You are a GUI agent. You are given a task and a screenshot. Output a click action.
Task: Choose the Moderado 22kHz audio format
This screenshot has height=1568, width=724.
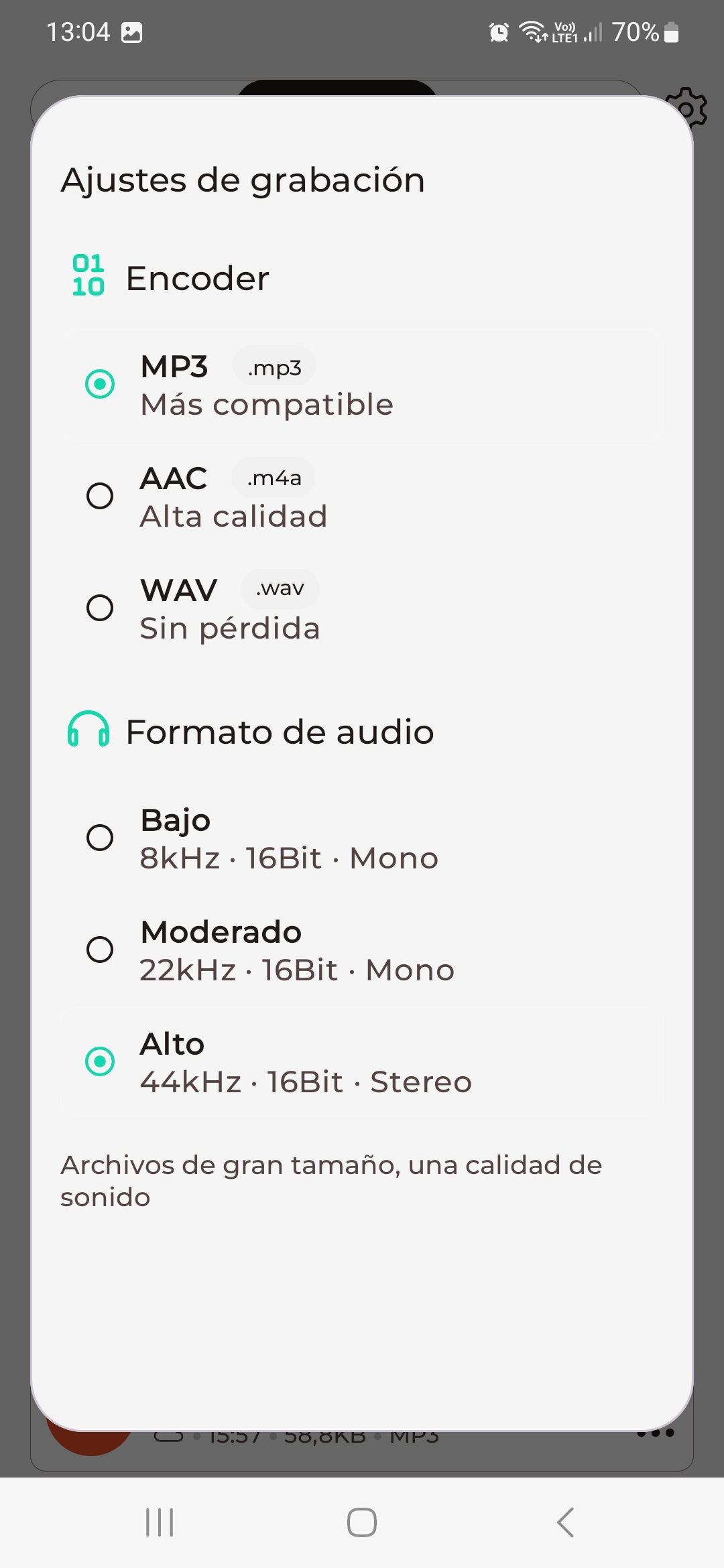[x=362, y=950]
